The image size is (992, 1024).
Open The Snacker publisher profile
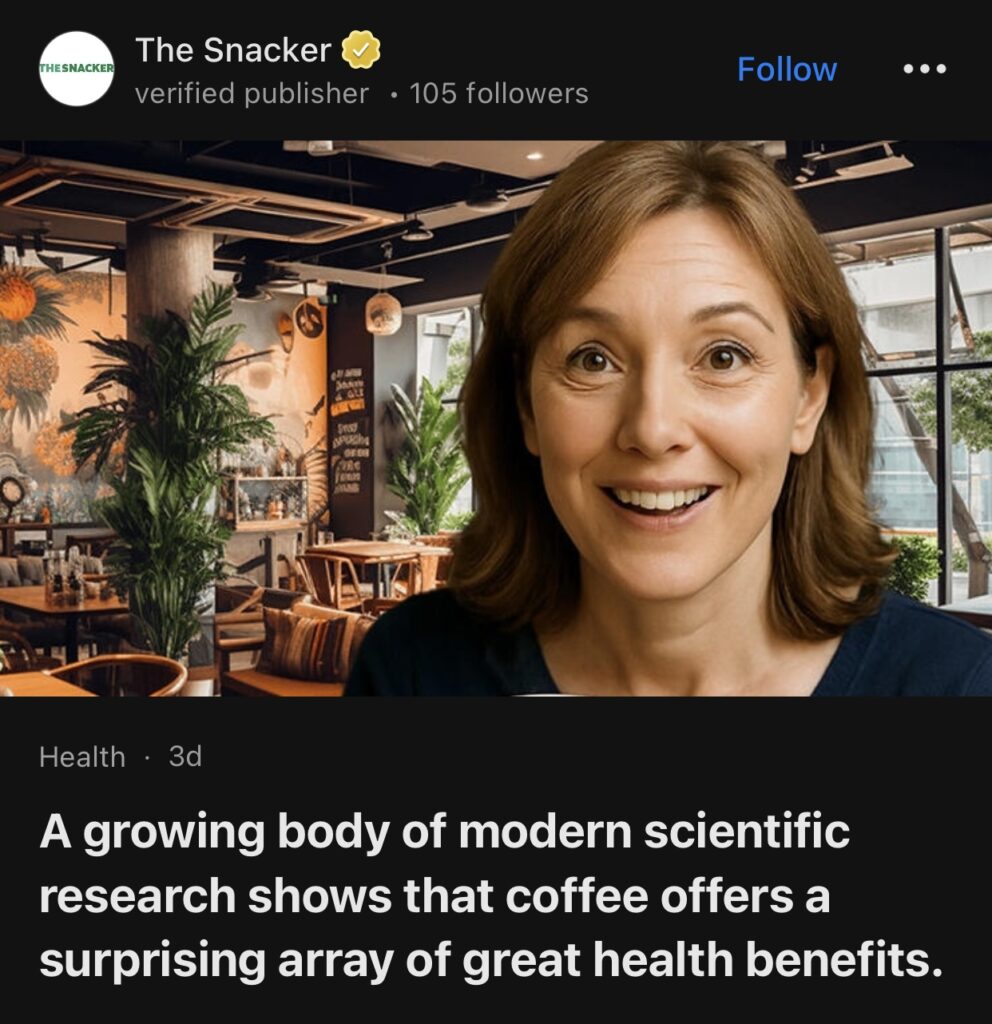click(232, 49)
